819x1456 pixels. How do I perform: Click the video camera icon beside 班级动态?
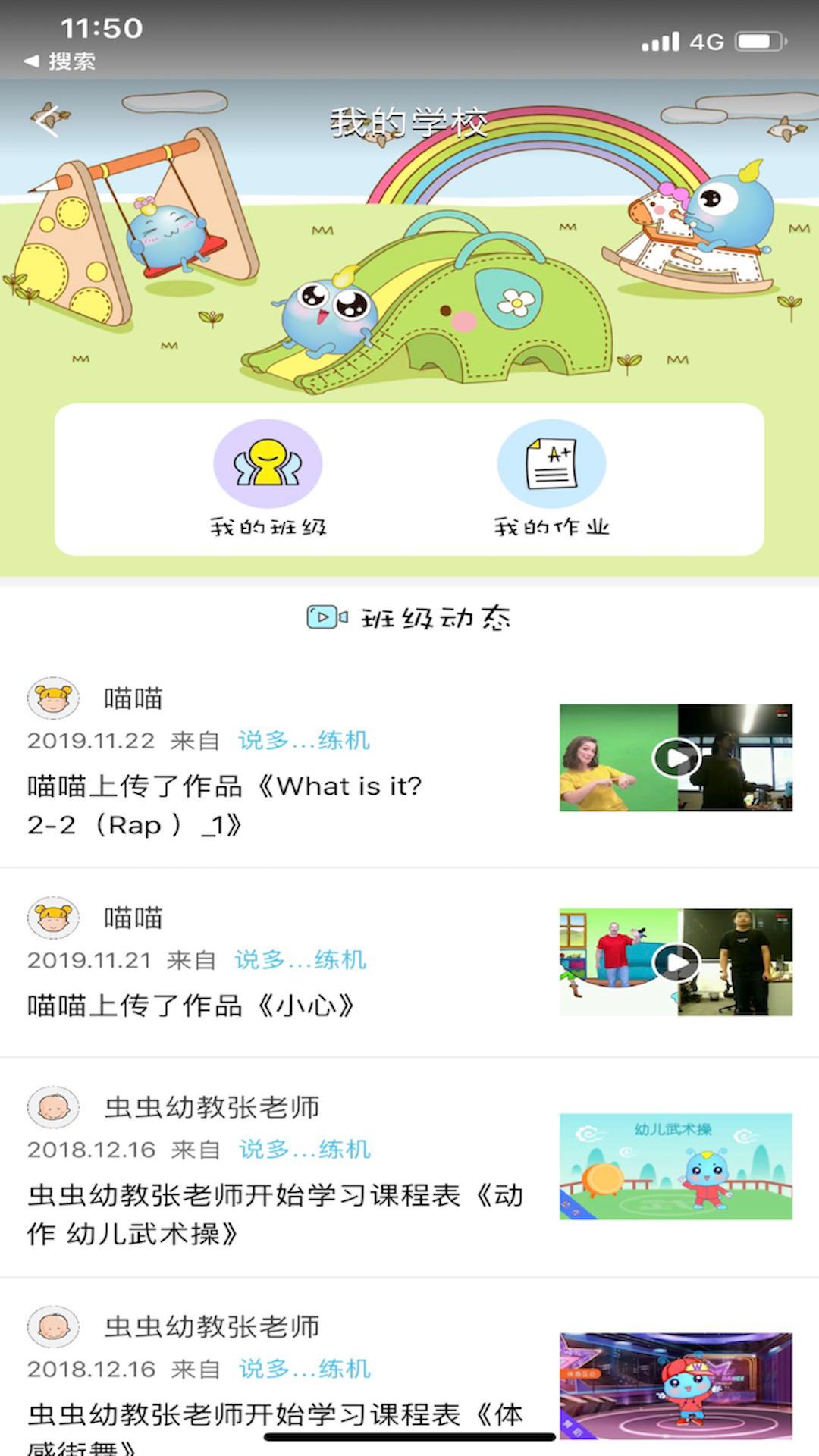click(325, 618)
